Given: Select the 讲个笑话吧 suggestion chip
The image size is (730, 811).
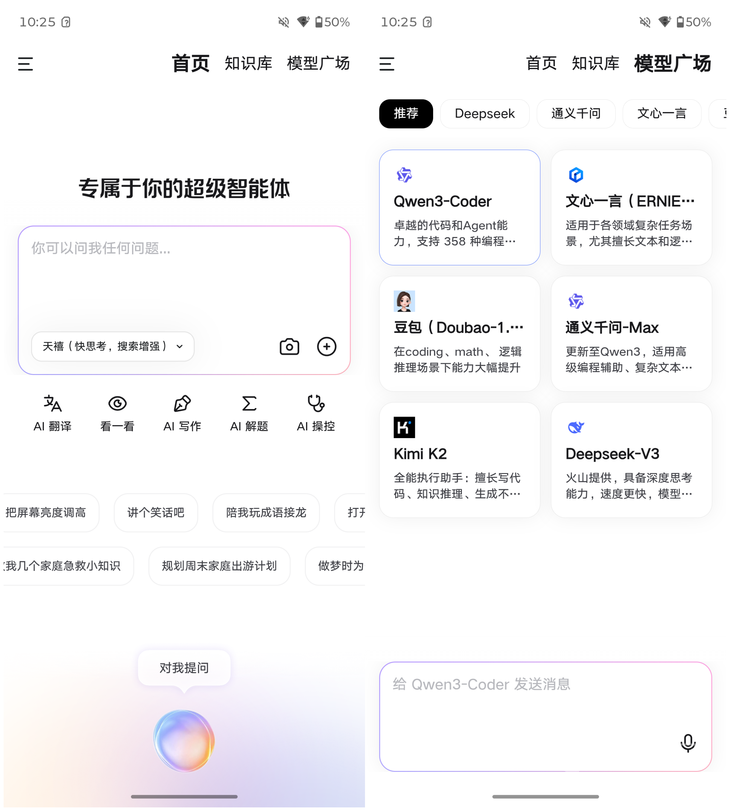Looking at the screenshot, I should (x=156, y=512).
